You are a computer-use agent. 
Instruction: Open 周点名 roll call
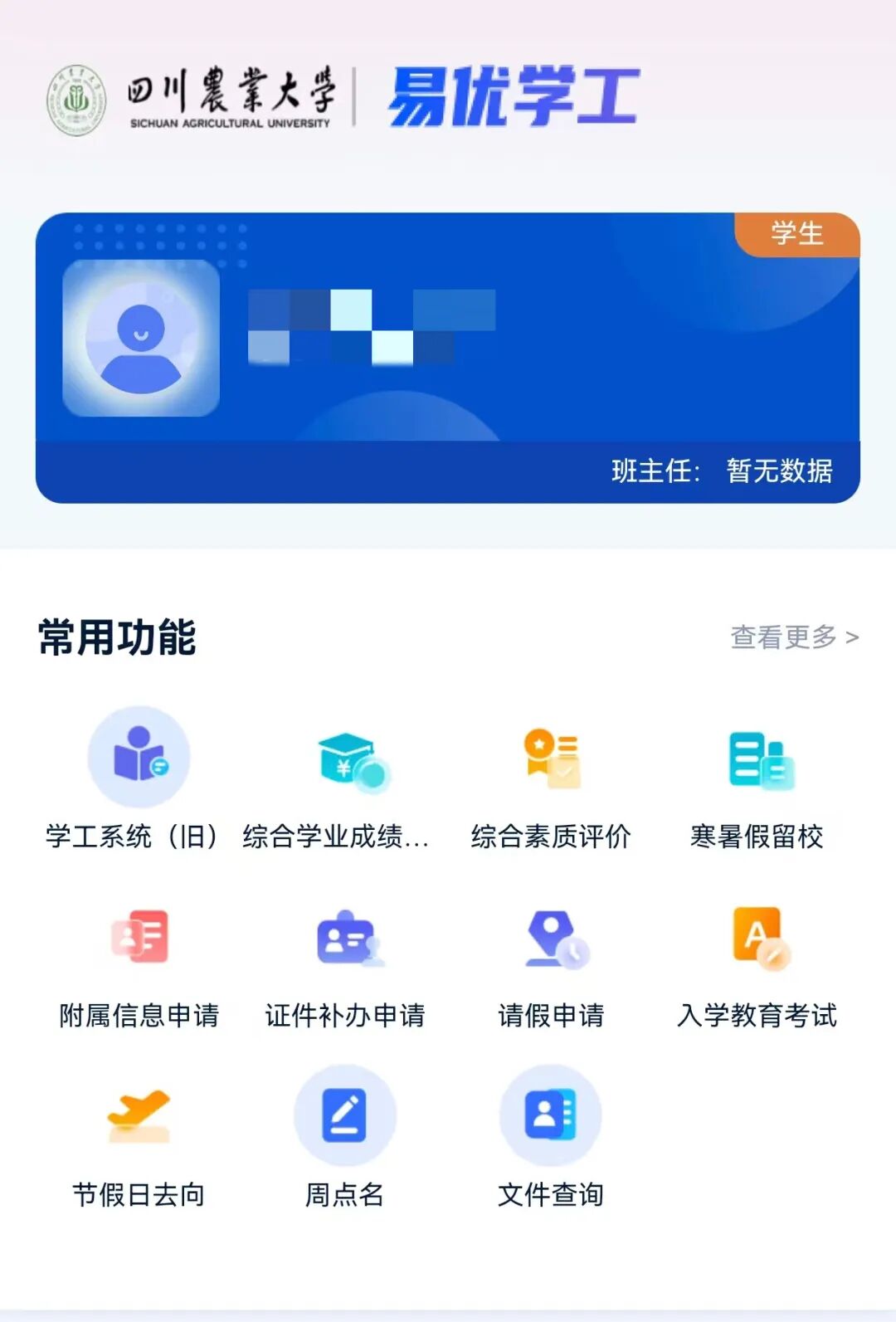[344, 1117]
